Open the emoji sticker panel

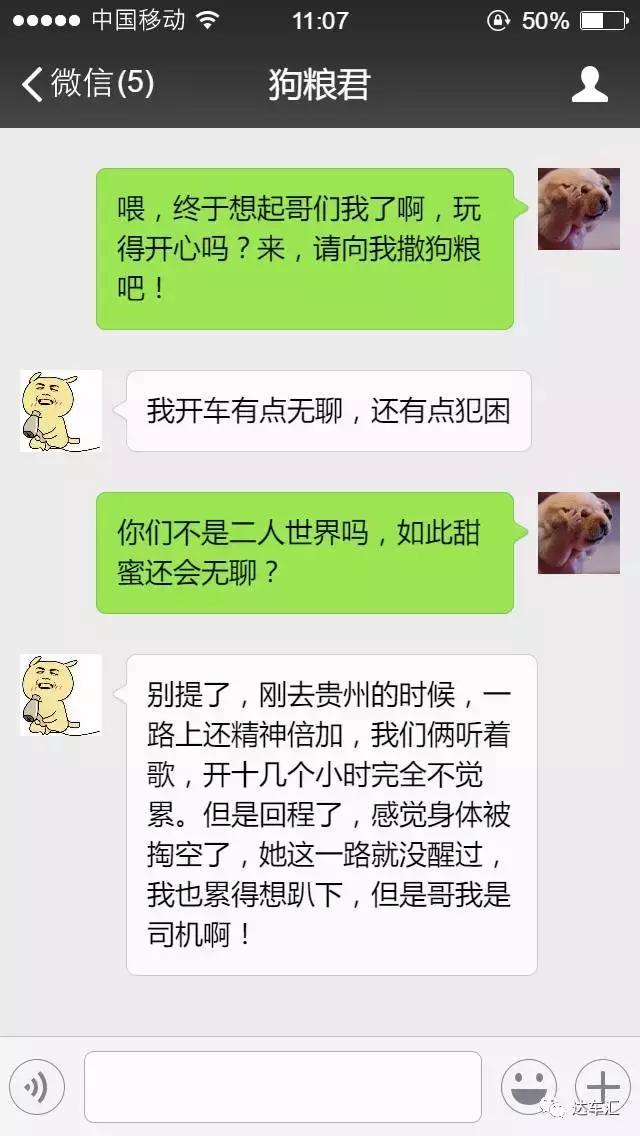528,1087
